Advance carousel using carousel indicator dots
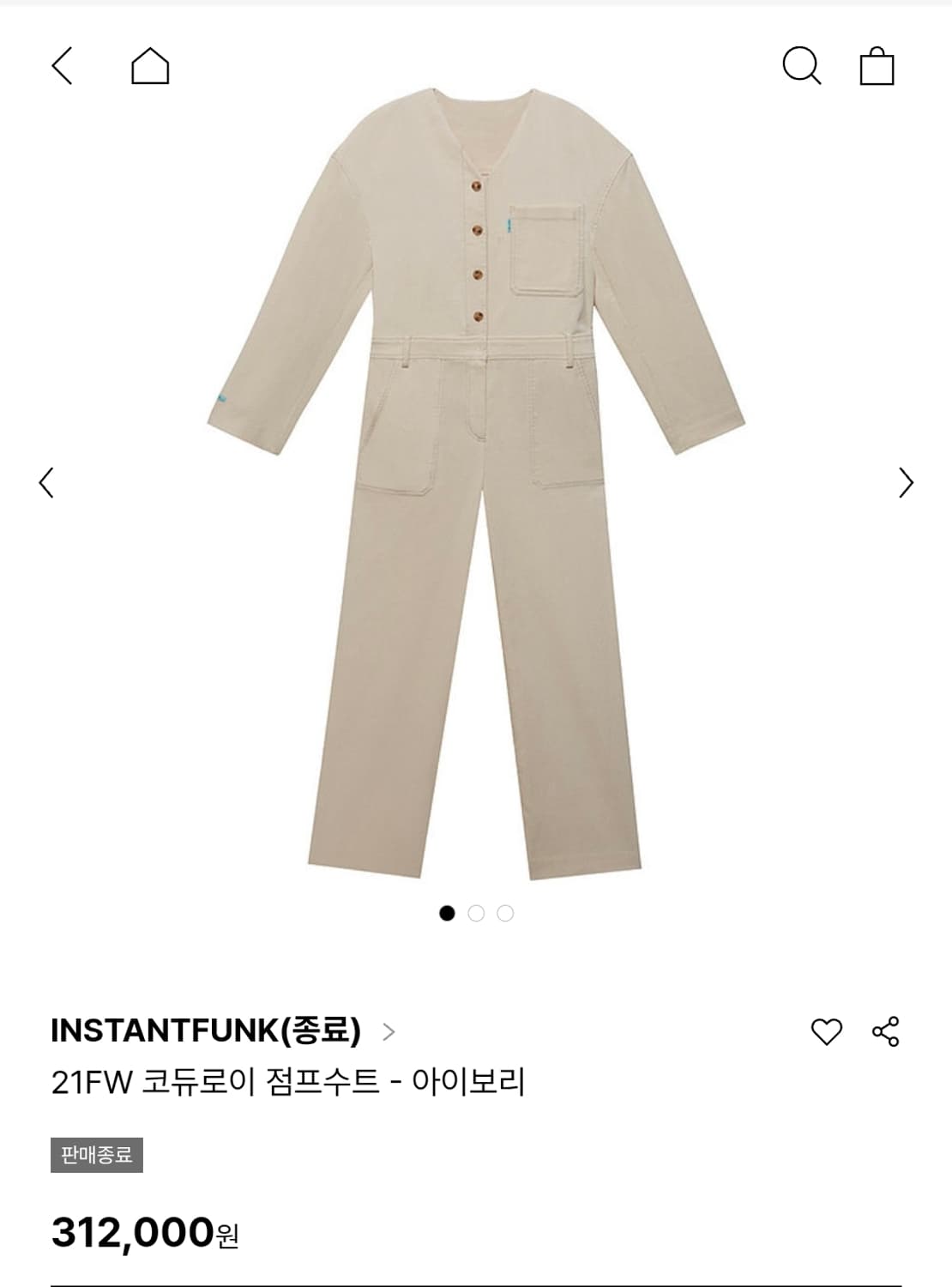Image resolution: width=952 pixels, height=1287 pixels. pyautogui.click(x=477, y=912)
